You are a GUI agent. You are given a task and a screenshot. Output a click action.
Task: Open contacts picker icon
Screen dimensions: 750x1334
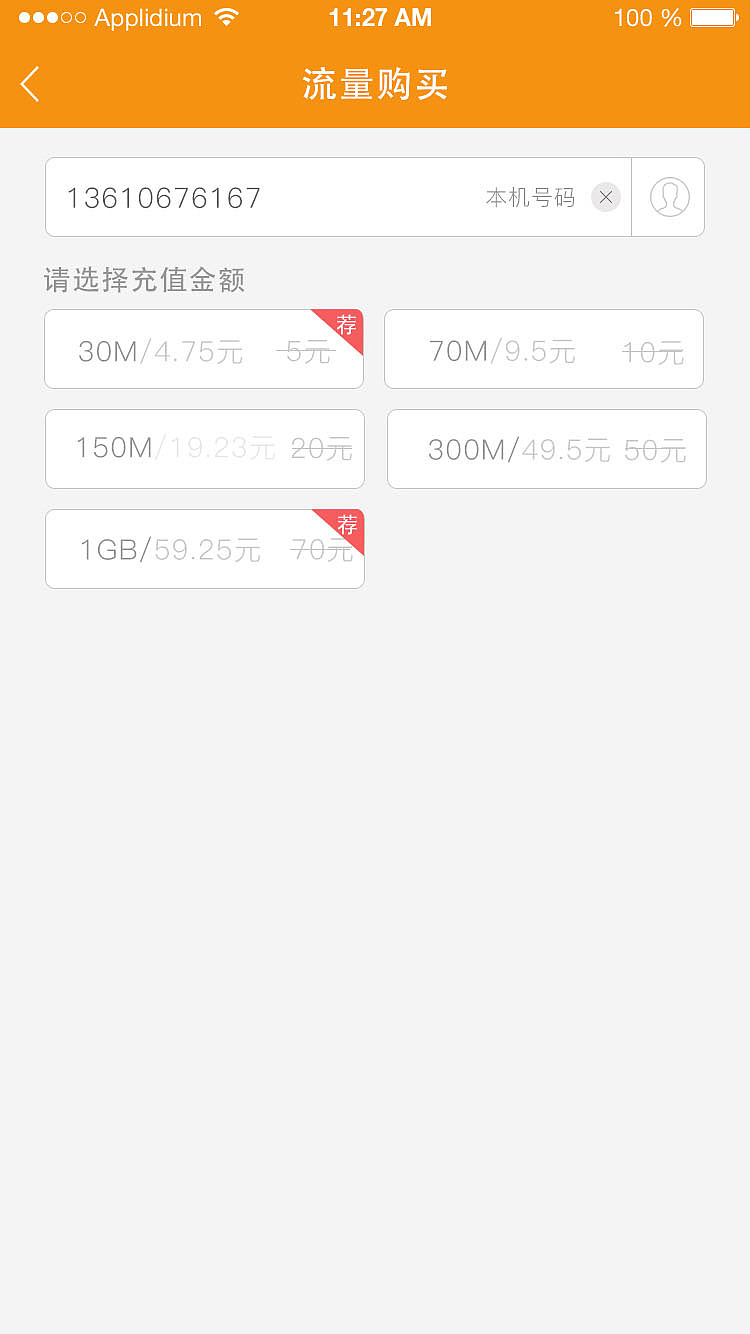(669, 198)
